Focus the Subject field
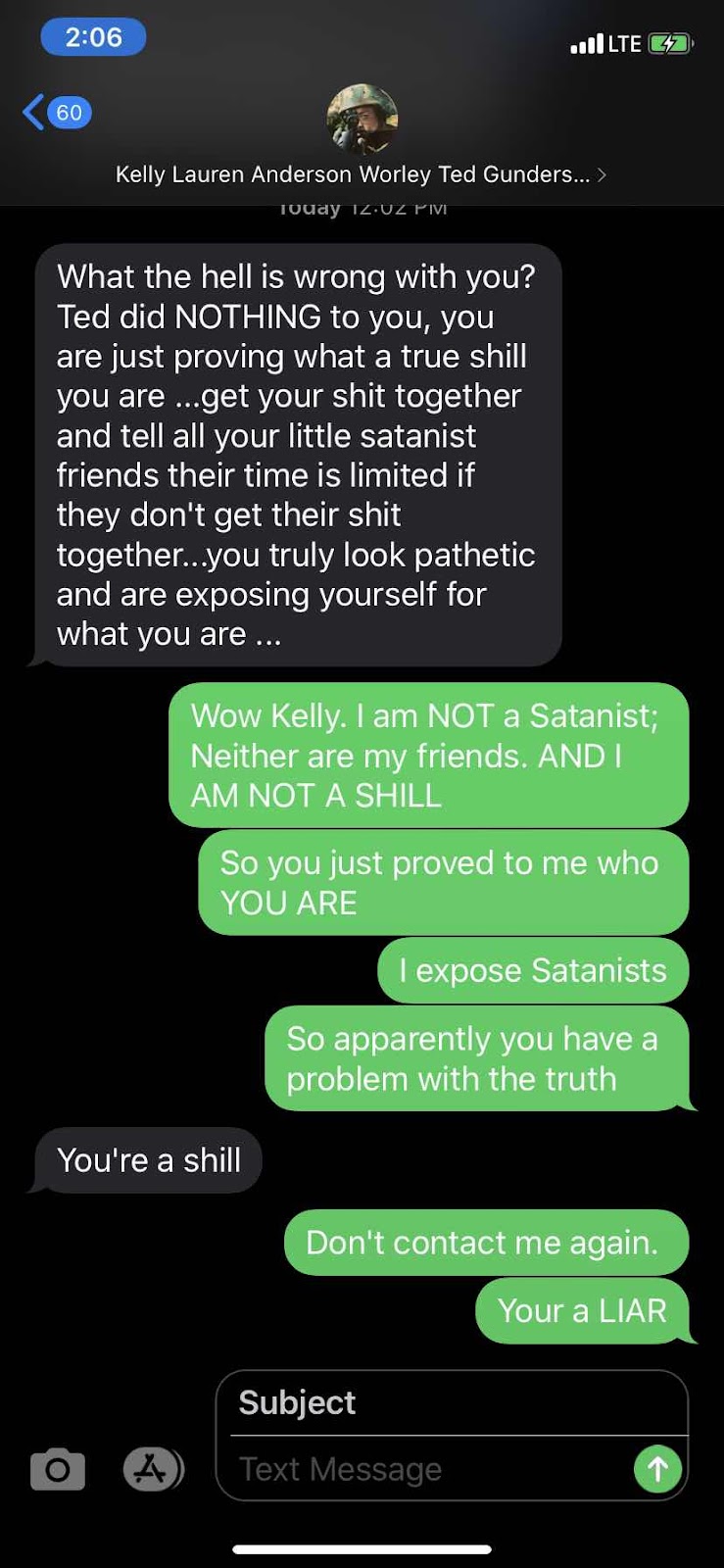This screenshot has width=724, height=1568. 451,1402
